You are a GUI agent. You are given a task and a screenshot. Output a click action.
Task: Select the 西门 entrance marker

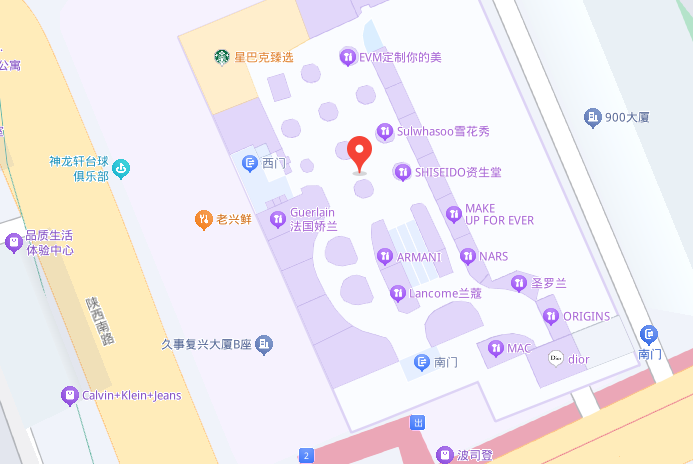pyautogui.click(x=250, y=162)
